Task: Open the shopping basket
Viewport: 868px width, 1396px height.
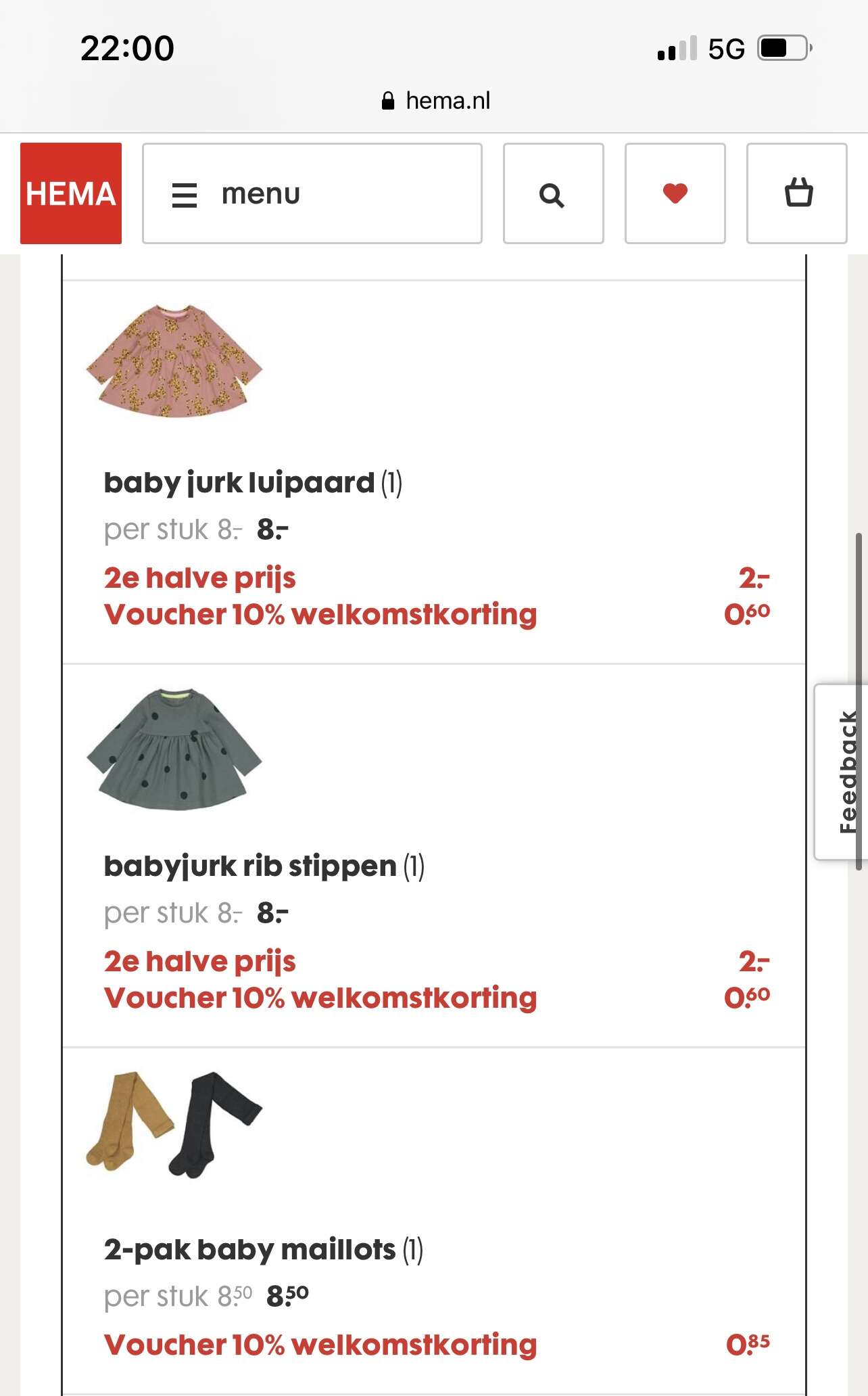Action: click(797, 193)
